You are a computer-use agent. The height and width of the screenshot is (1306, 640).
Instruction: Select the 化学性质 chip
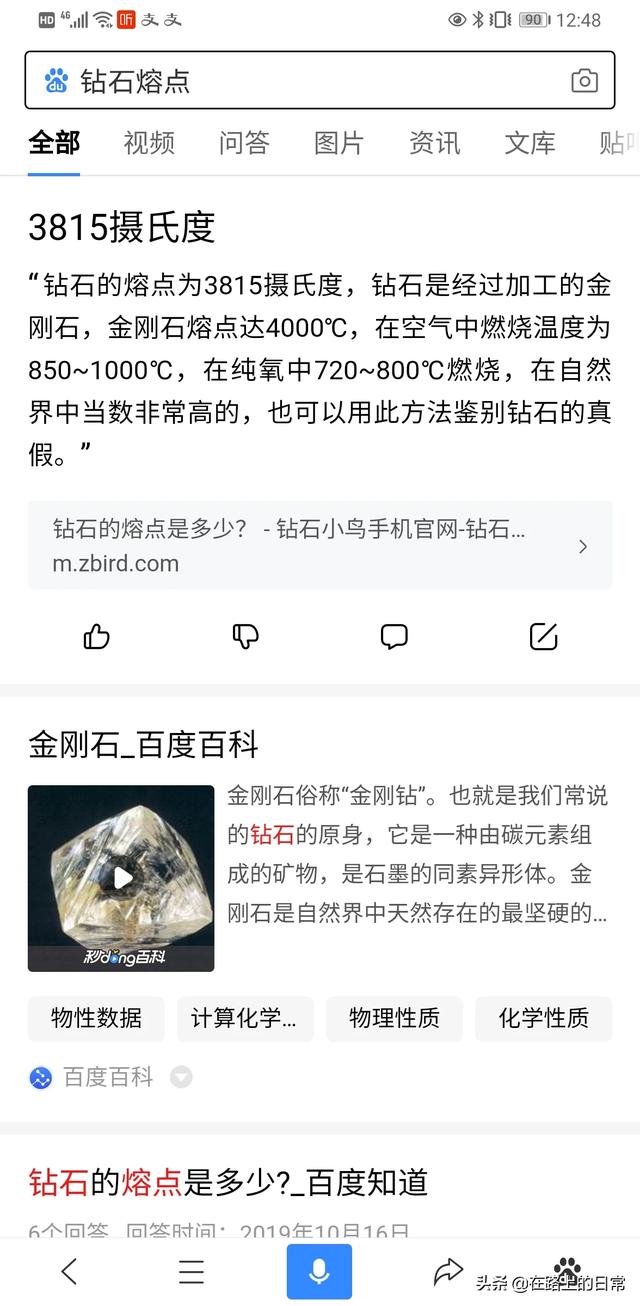(x=543, y=1018)
